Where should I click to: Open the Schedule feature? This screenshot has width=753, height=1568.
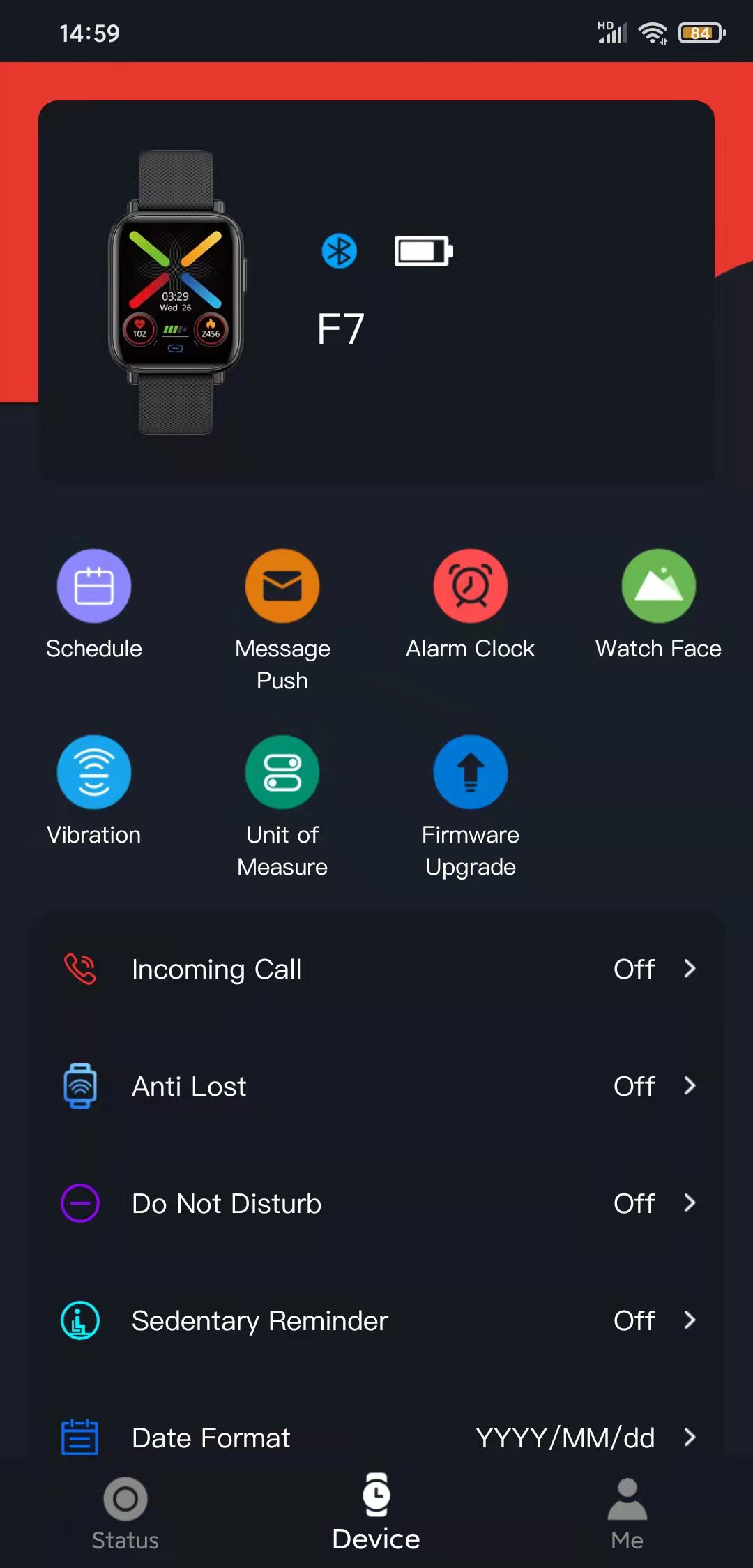tap(94, 604)
